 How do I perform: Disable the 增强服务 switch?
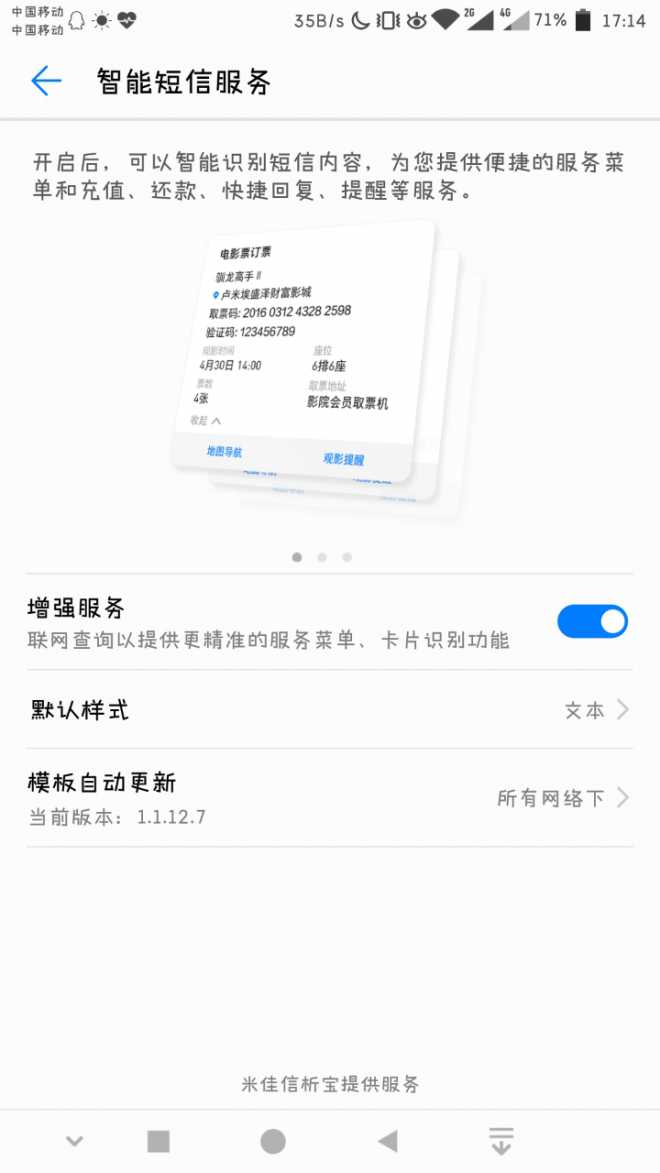click(592, 622)
